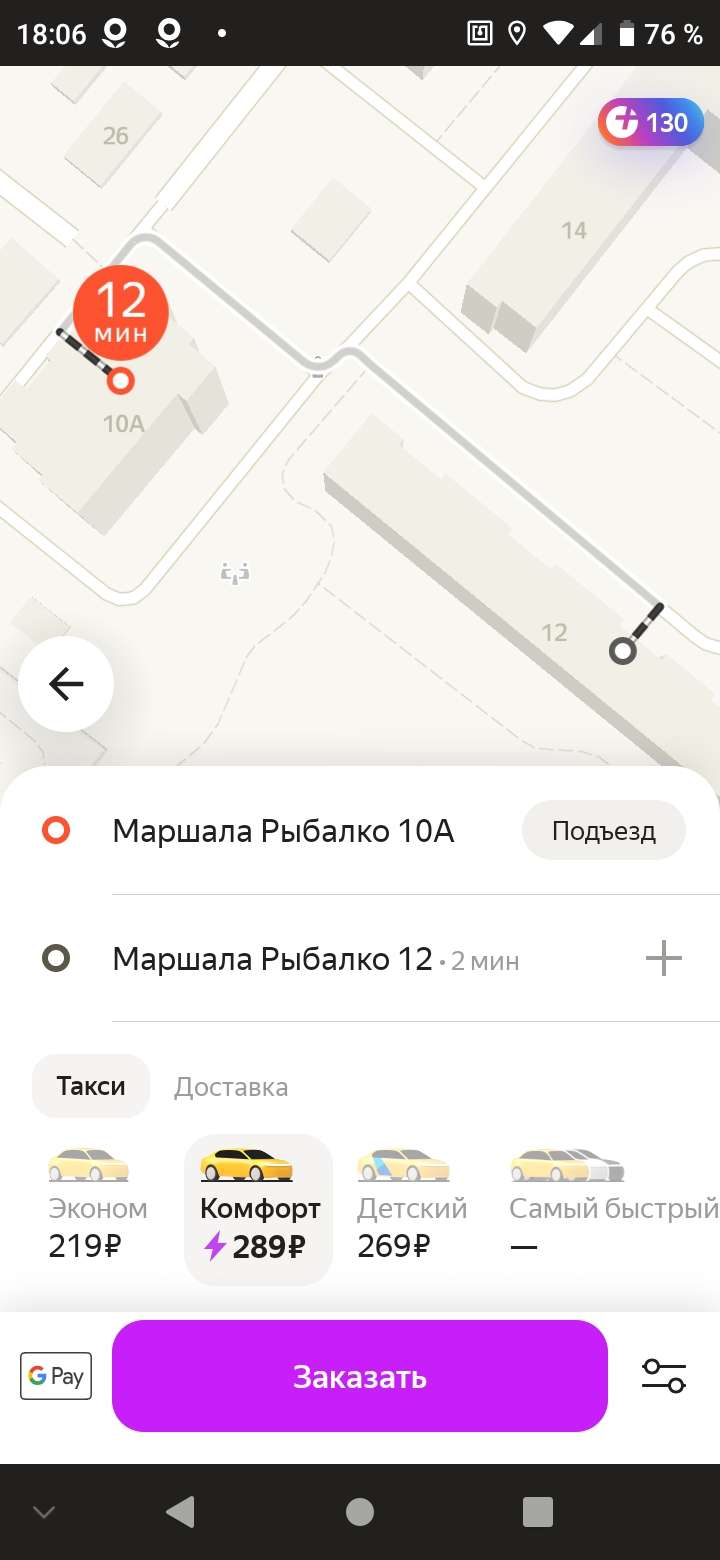Select the Комфорт tariff for 289₽

point(258,1208)
